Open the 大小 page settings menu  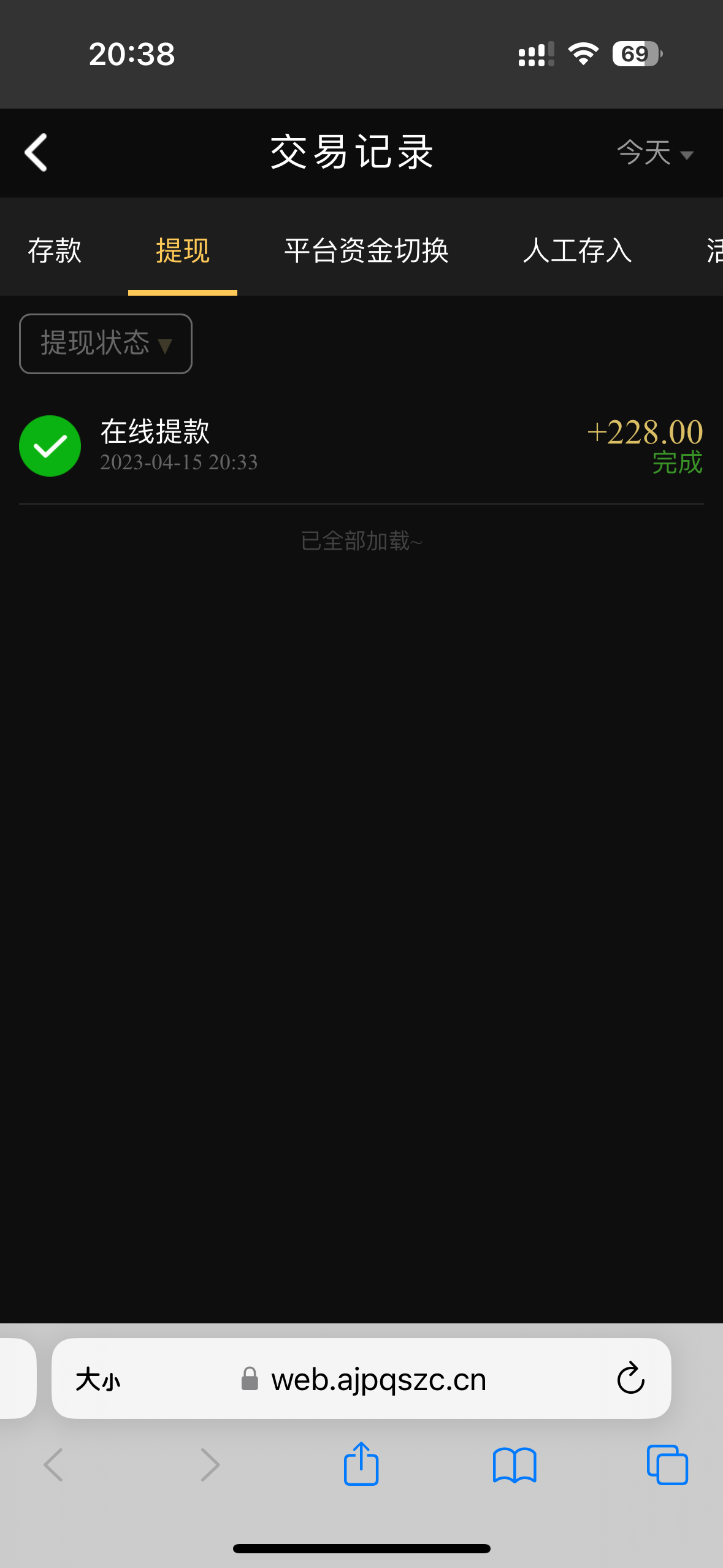(x=98, y=1380)
